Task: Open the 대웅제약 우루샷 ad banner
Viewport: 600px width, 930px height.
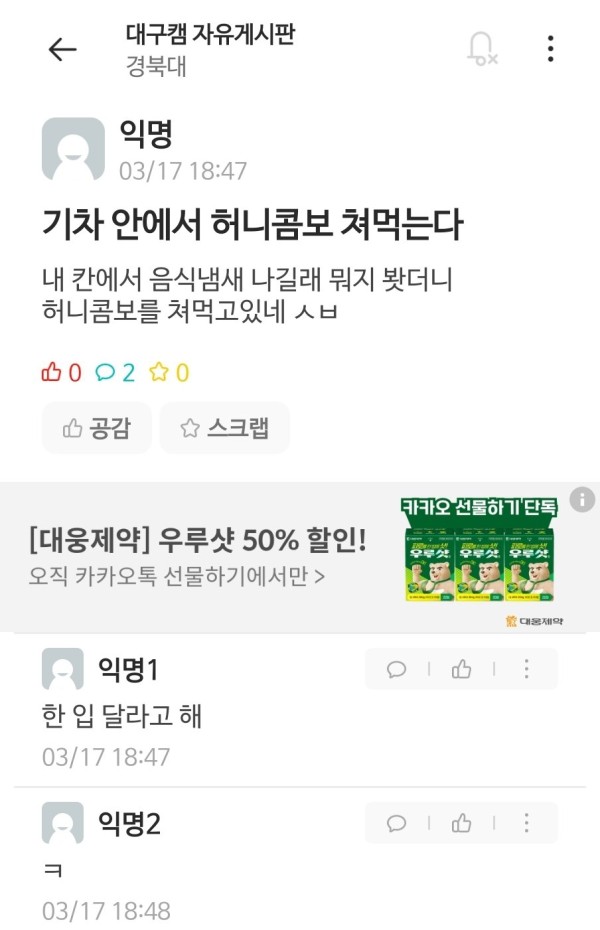Action: 250,556
